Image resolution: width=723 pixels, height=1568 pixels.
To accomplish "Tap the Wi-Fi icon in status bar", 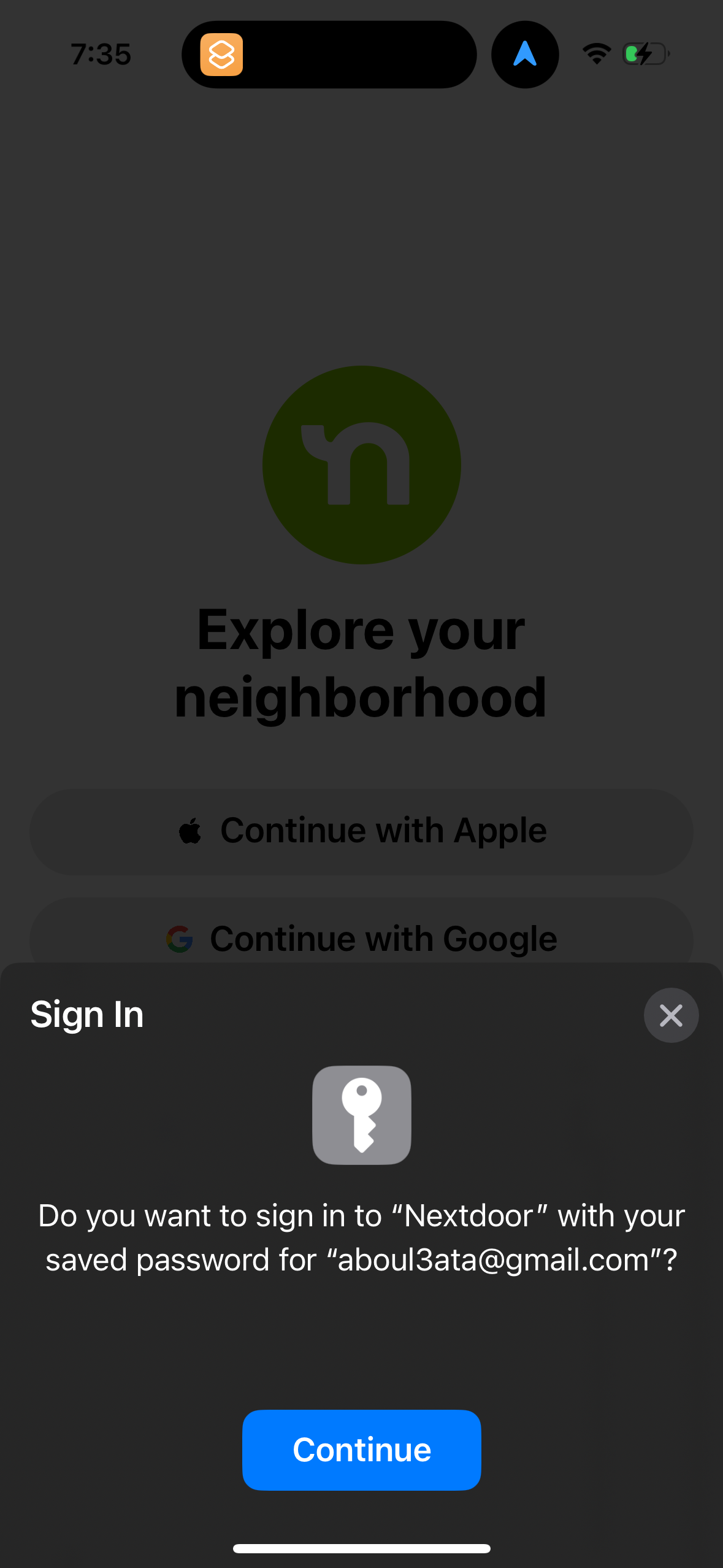I will (595, 54).
